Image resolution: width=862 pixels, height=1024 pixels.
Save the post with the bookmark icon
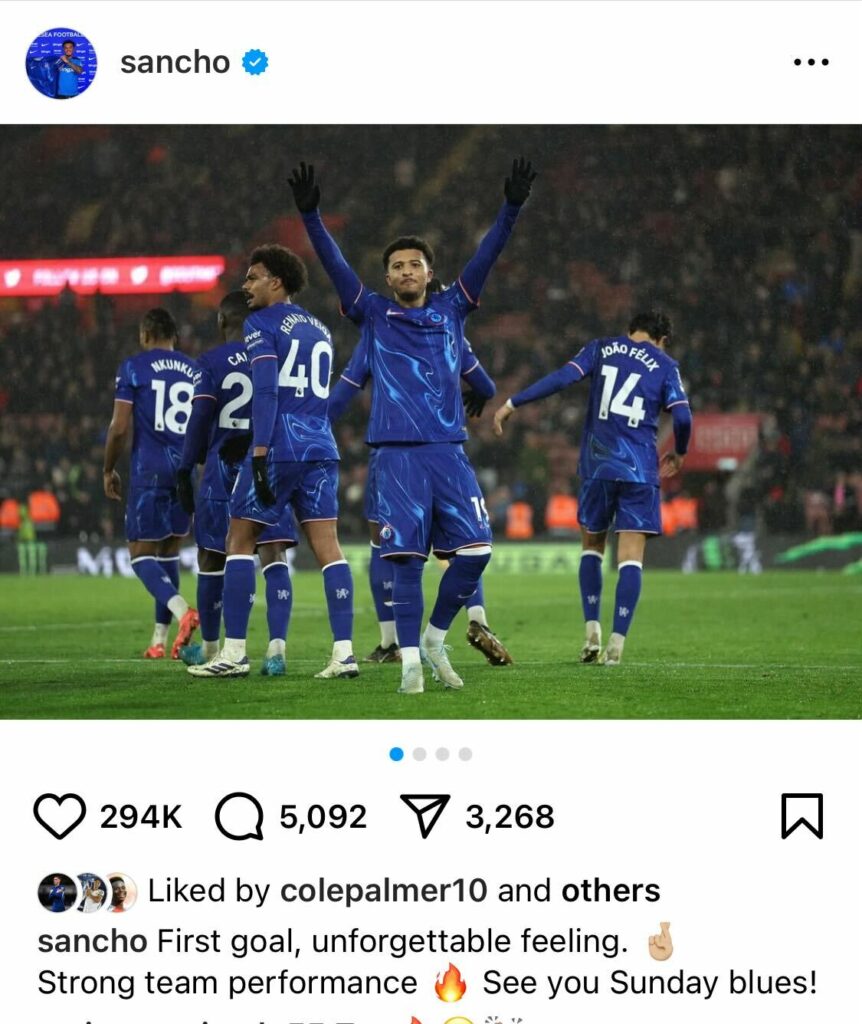click(801, 816)
